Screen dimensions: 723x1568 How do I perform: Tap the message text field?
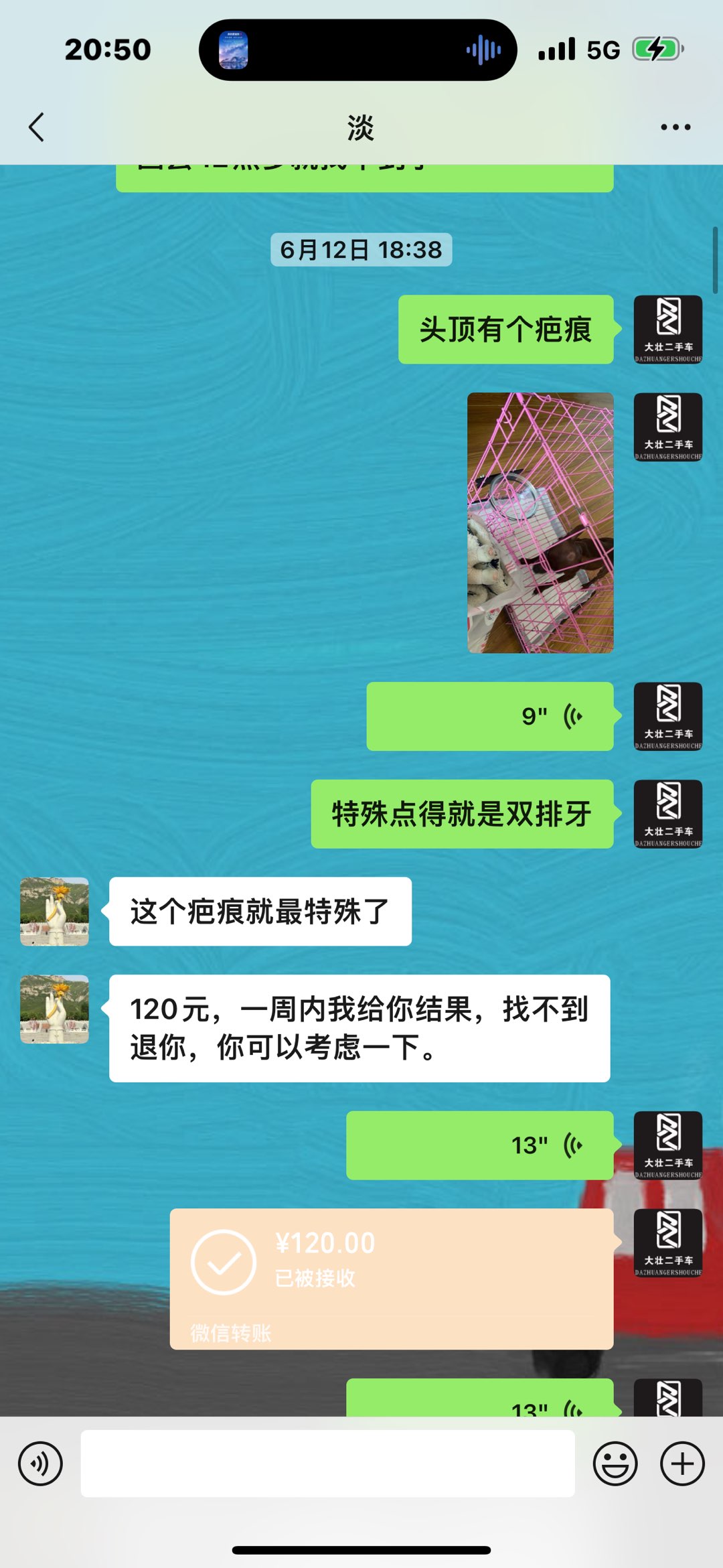point(327,1464)
